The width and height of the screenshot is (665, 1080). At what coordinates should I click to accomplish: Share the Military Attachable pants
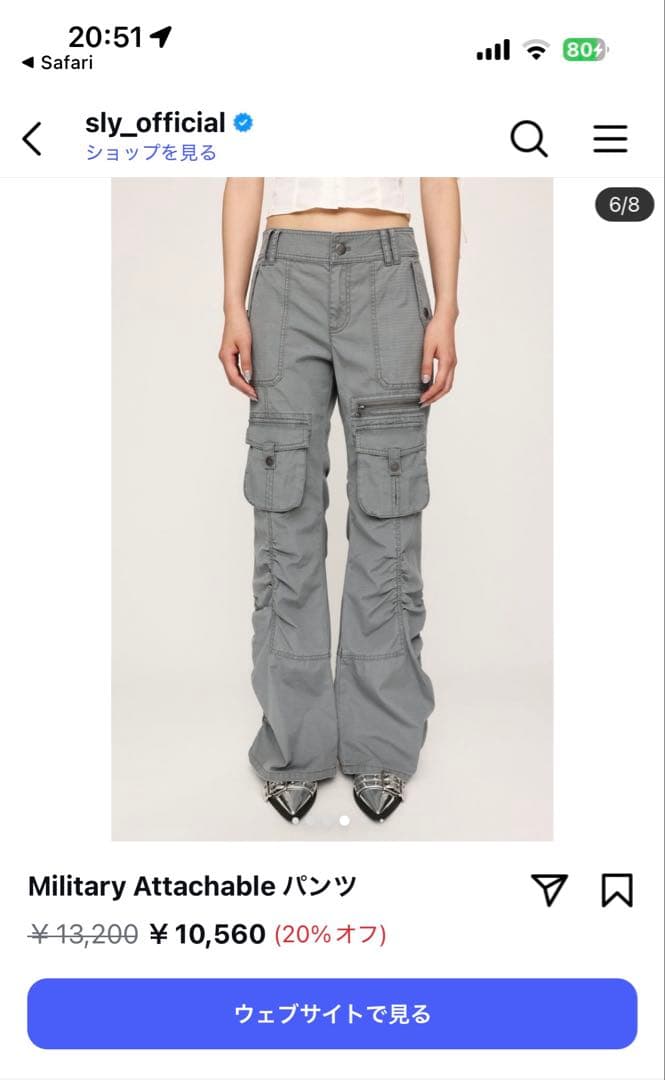549,889
